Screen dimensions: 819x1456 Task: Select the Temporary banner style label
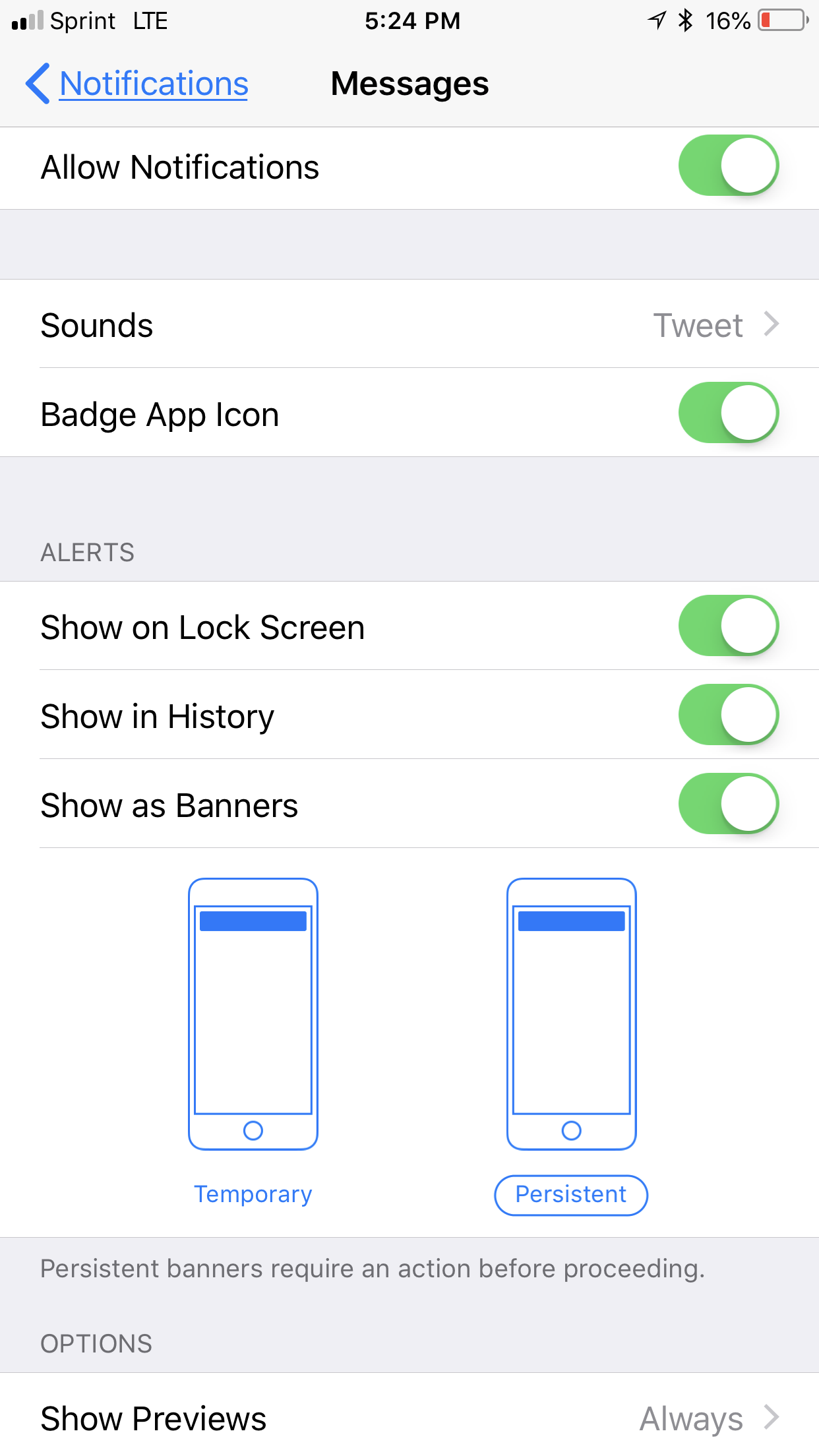pyautogui.click(x=253, y=1194)
